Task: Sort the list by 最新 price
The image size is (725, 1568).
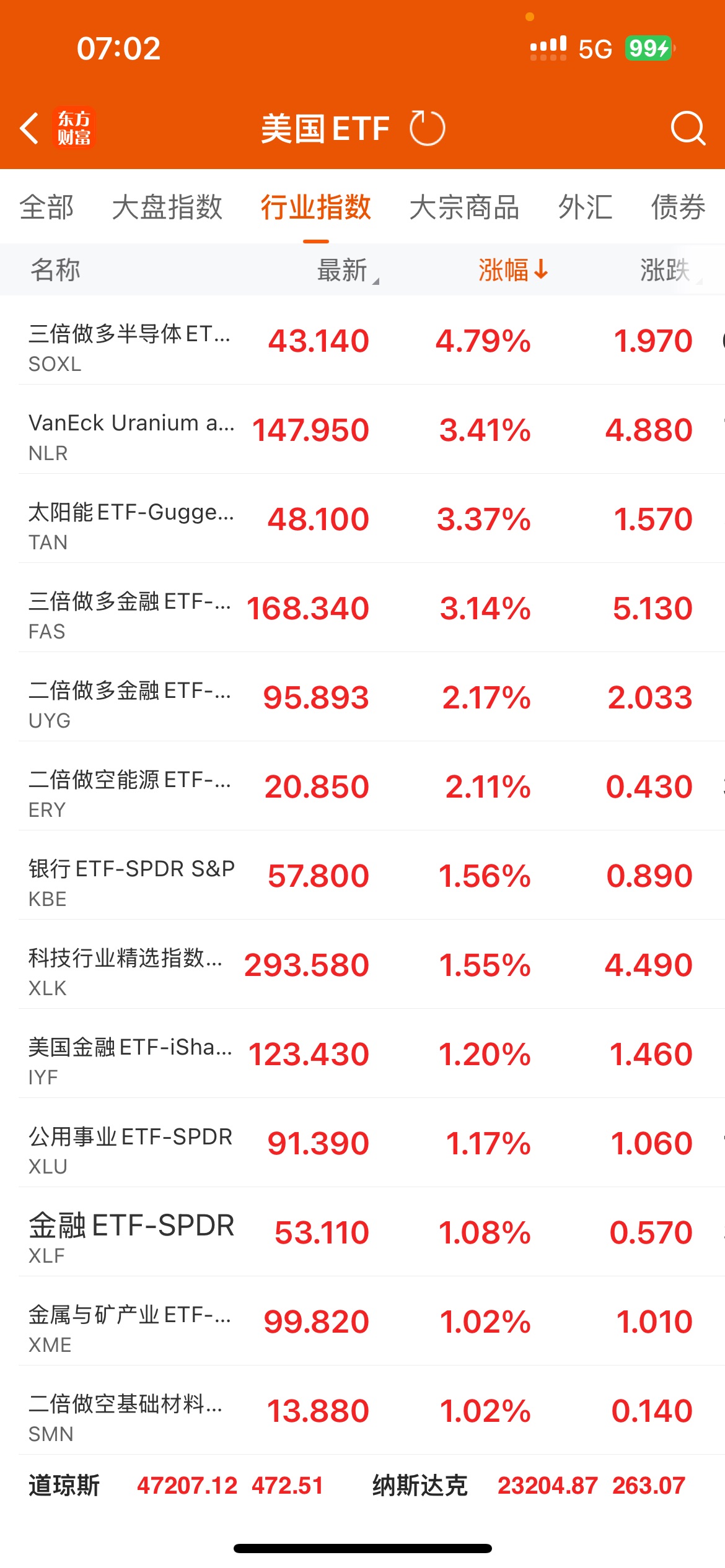Action: [x=343, y=270]
